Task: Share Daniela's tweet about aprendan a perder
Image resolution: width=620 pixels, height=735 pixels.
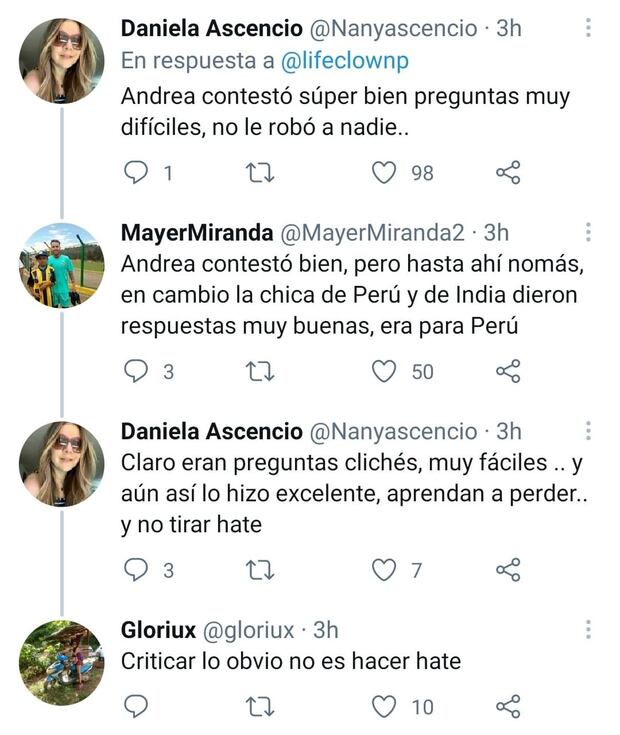Action: coord(508,571)
